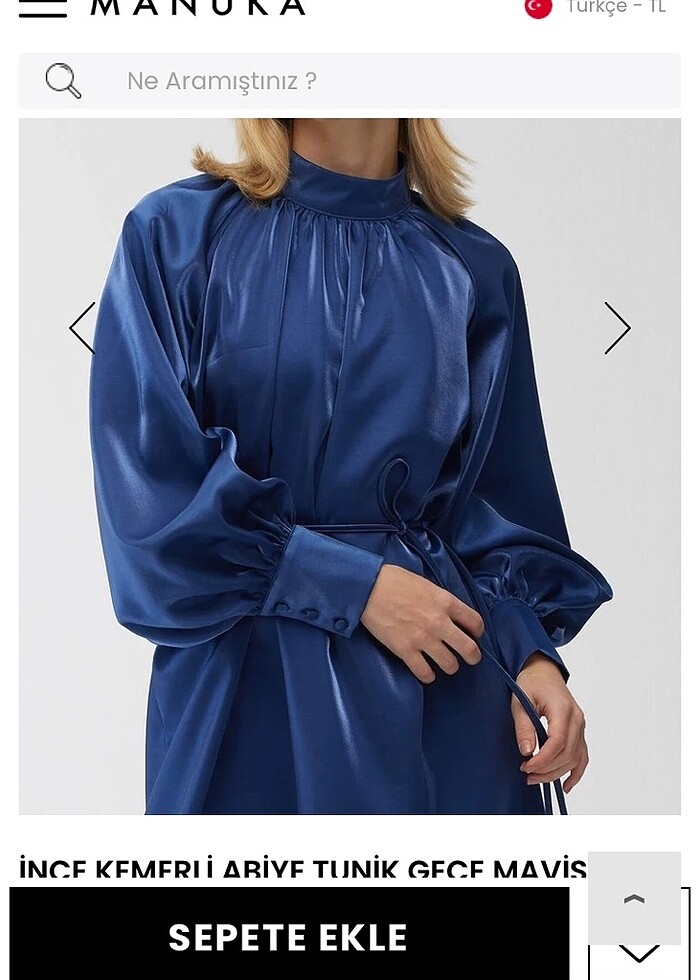700x980 pixels.
Task: Tap the 'Ne Aramıştınız ?' search field
Action: [350, 81]
